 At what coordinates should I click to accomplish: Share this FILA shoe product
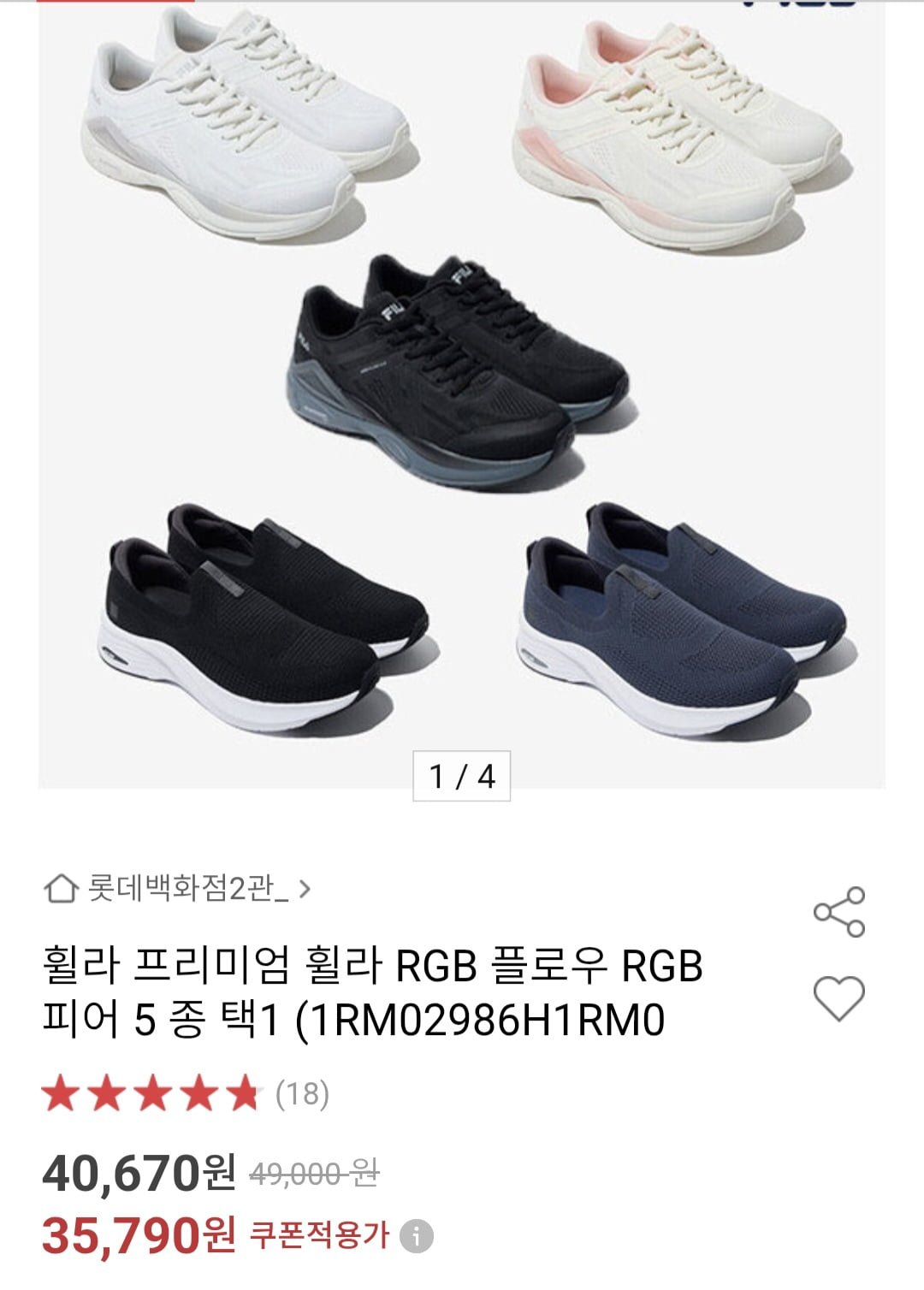pyautogui.click(x=839, y=911)
